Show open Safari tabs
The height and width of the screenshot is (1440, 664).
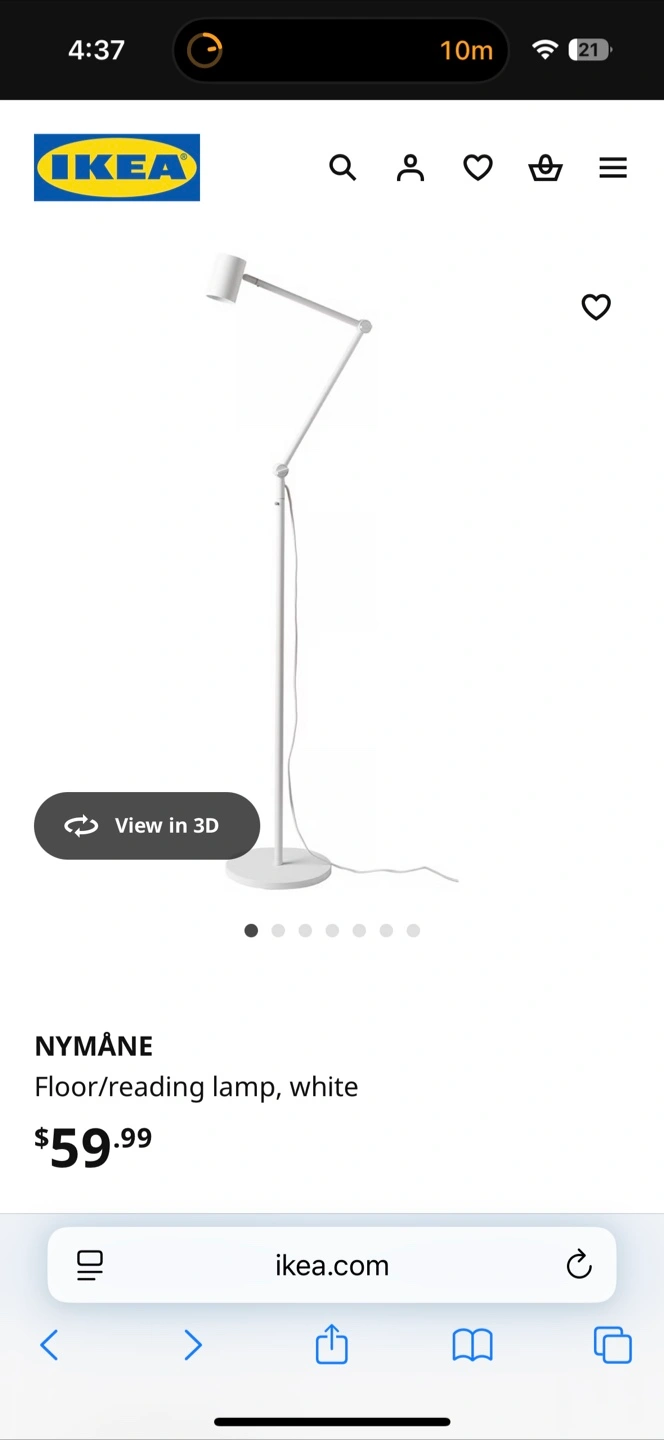[613, 1345]
